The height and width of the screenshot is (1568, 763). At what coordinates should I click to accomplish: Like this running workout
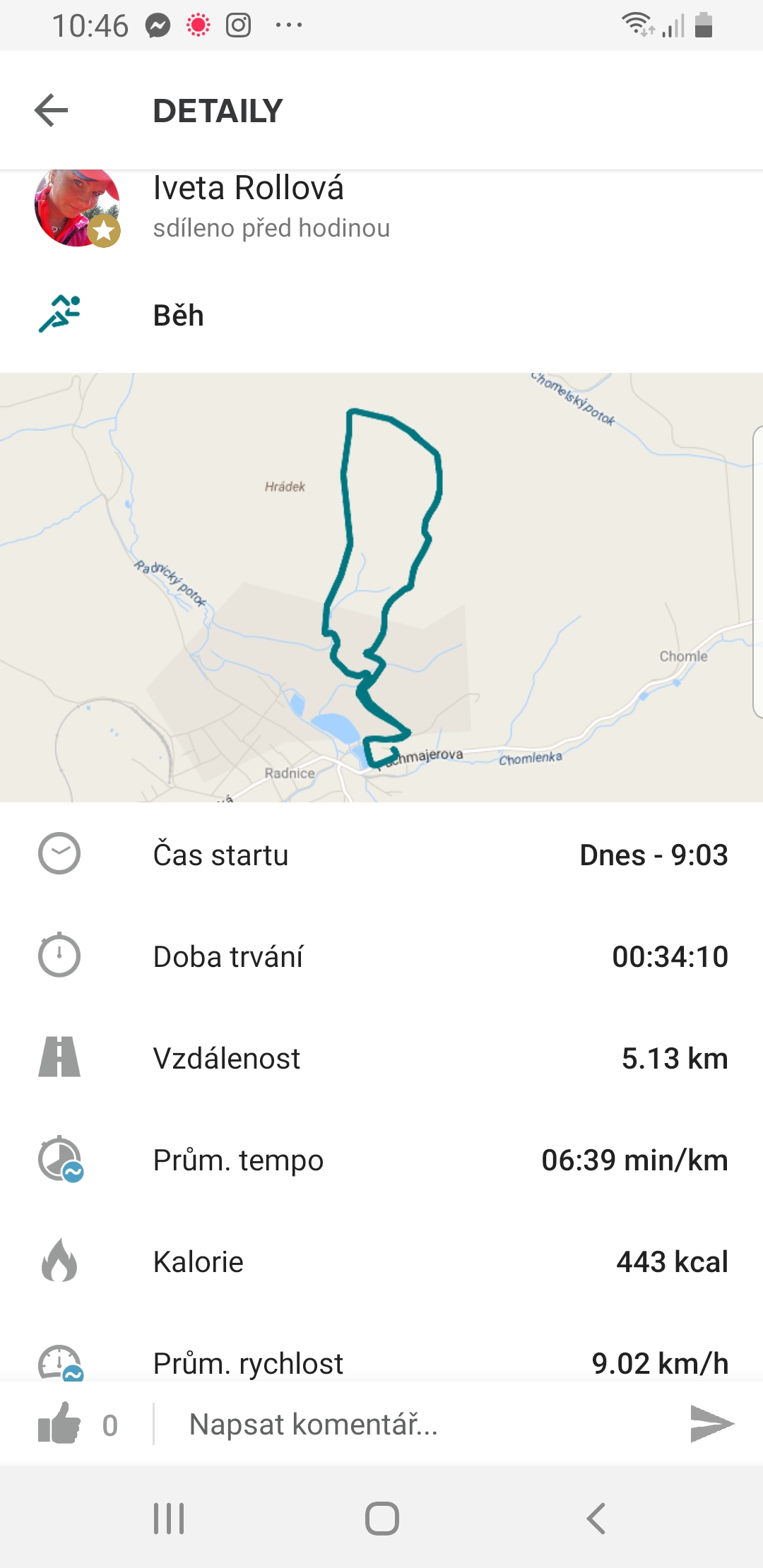click(x=59, y=1423)
